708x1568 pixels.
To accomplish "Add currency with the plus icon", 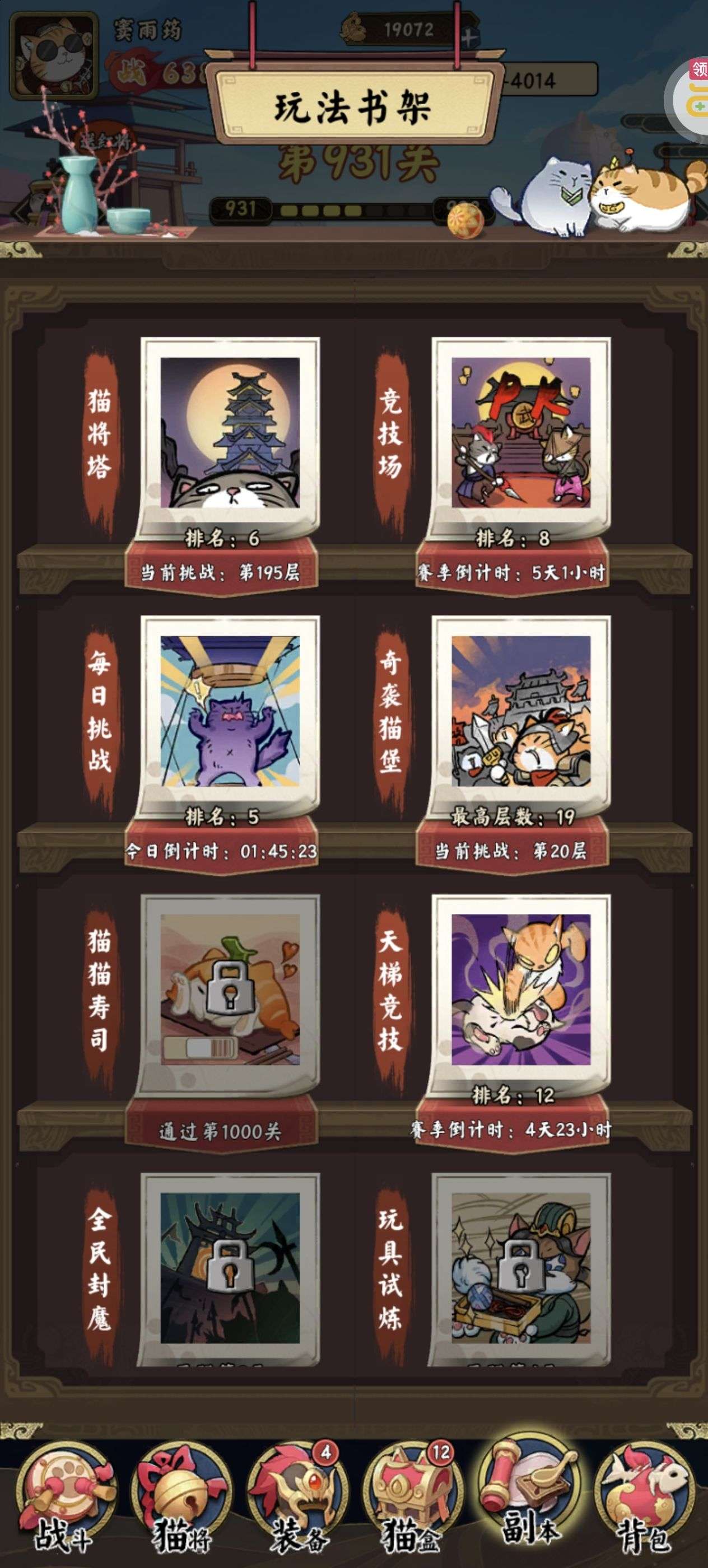I will pyautogui.click(x=469, y=36).
